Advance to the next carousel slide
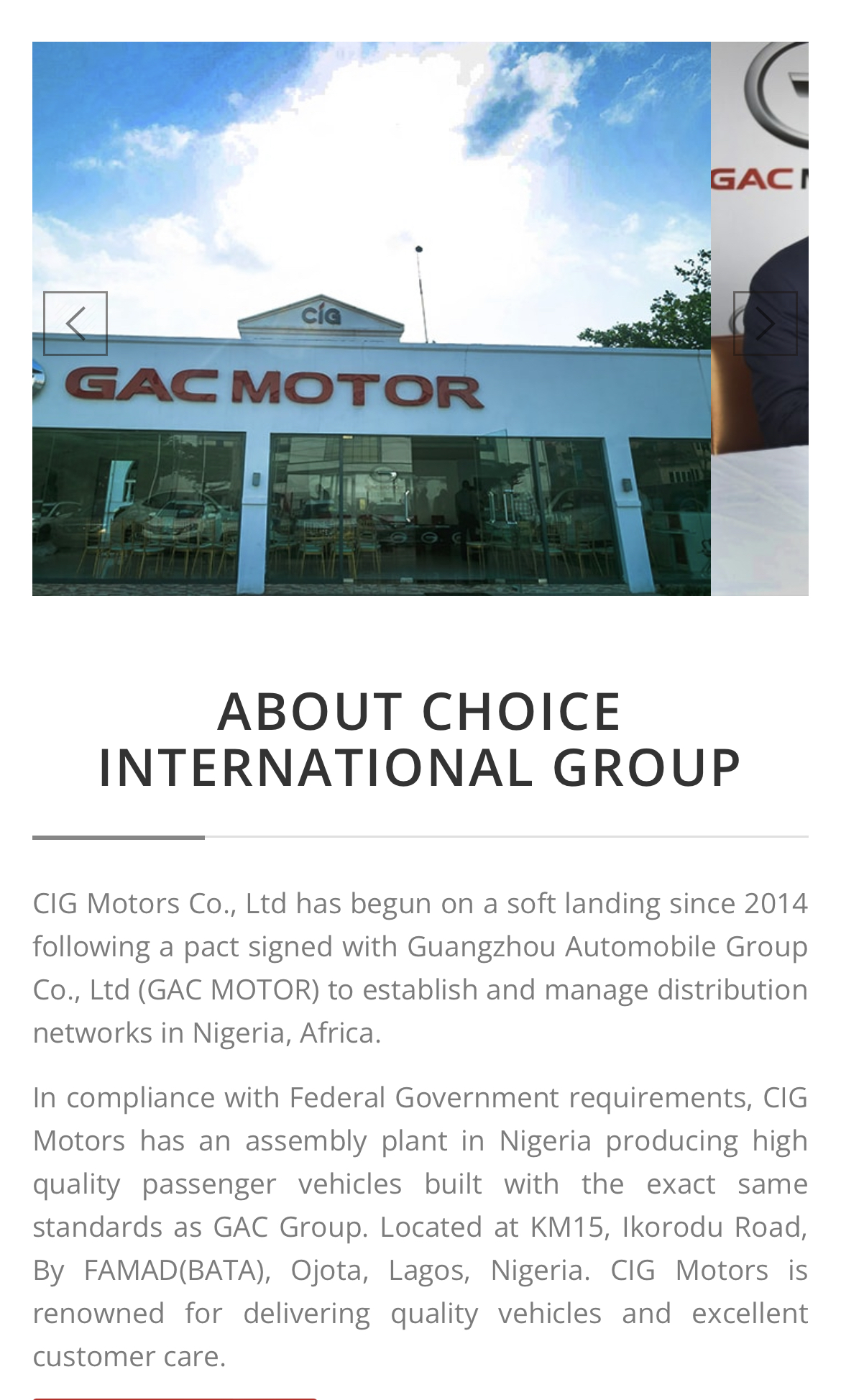This screenshot has height=1400, width=841. (x=765, y=324)
